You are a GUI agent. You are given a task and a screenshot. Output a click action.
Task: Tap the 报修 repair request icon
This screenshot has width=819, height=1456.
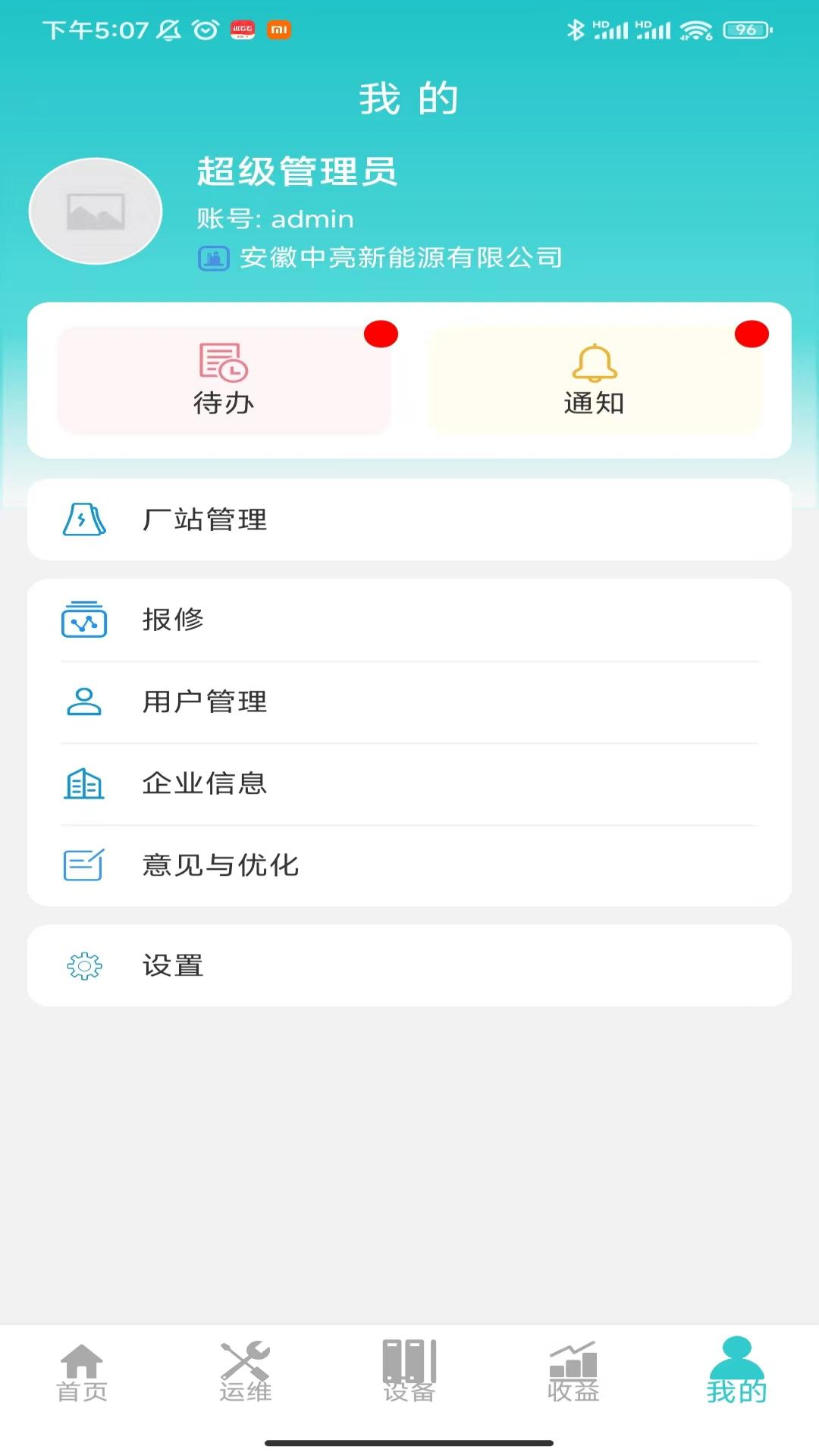(84, 620)
